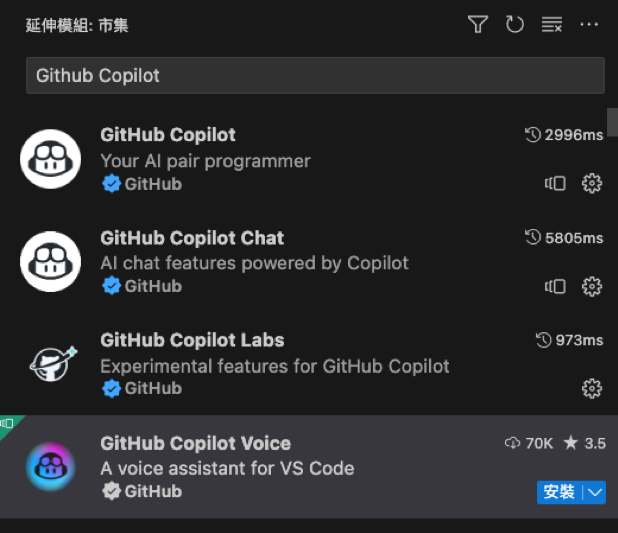Open the extension filter funnel
Viewport: 618px width, 533px height.
coord(478,24)
